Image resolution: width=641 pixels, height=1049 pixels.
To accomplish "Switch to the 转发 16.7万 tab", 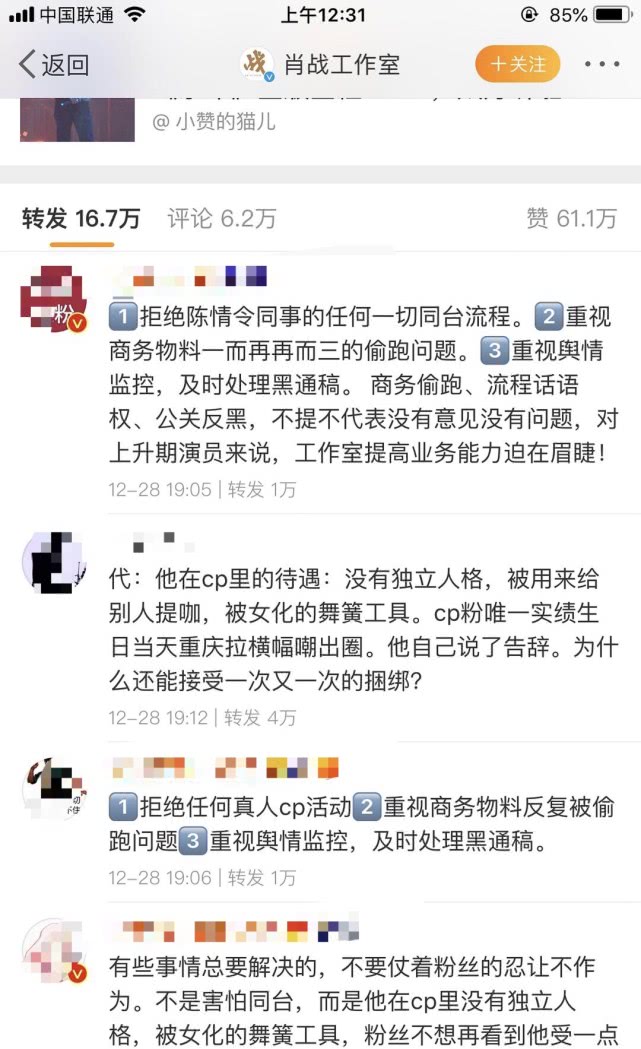I will [81, 219].
